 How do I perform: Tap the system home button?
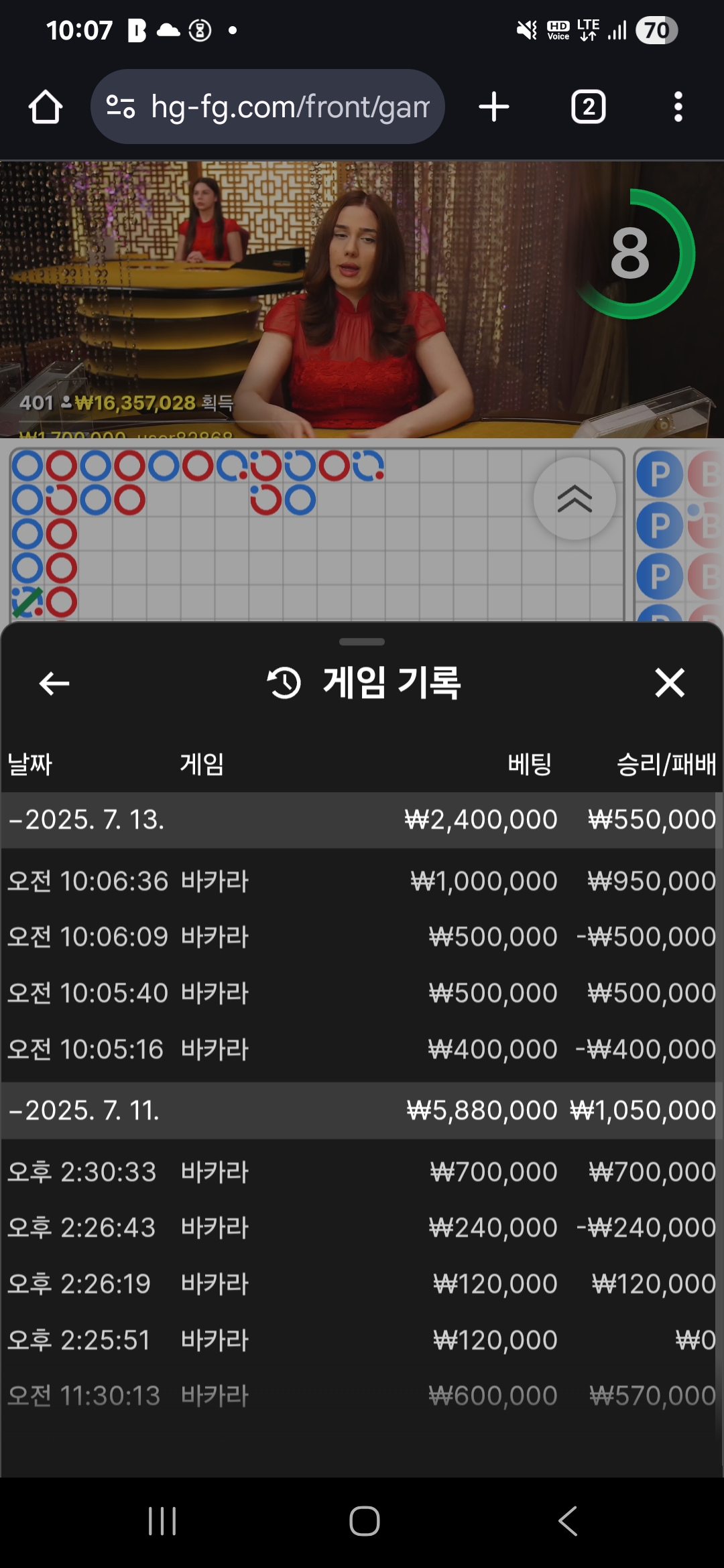pos(364,1520)
